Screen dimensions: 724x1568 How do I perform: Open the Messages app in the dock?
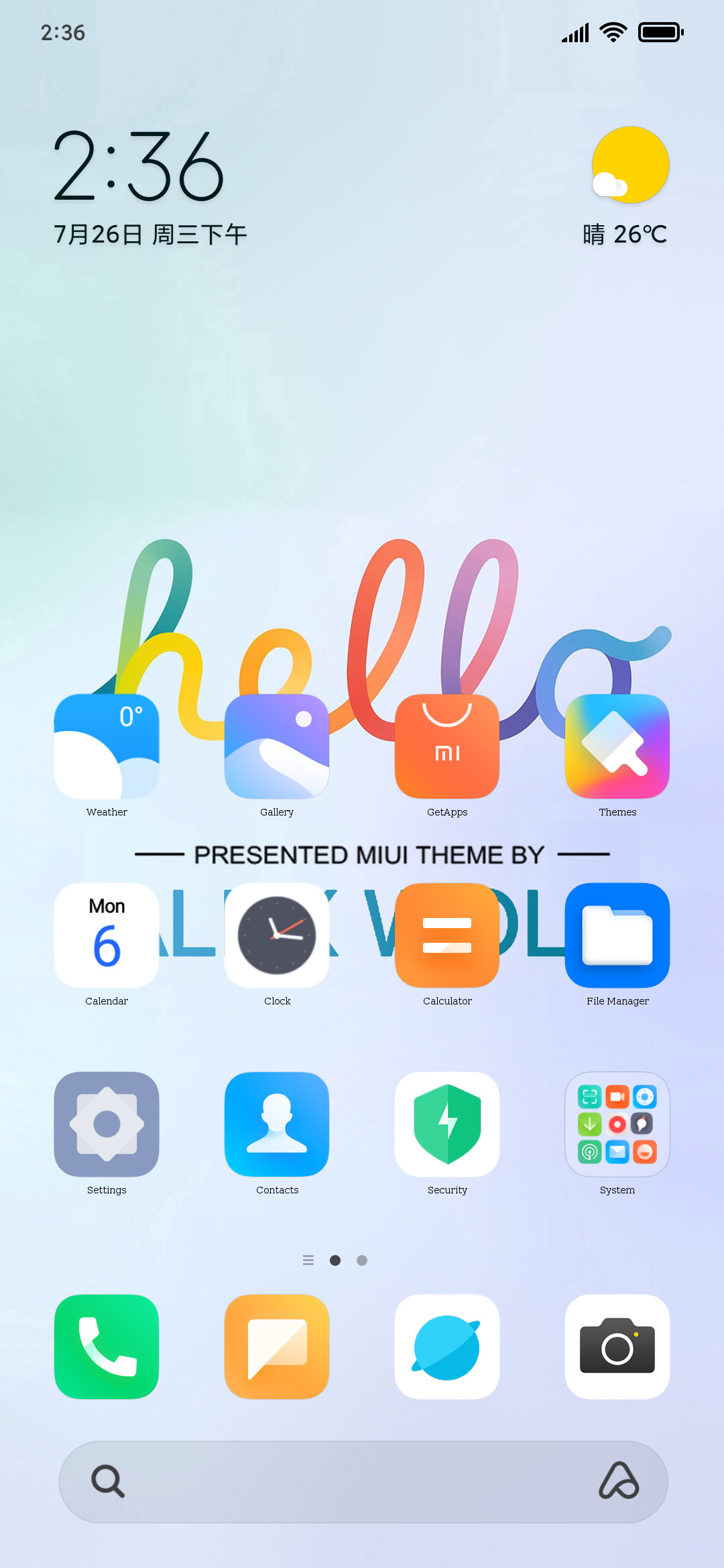pos(277,1347)
